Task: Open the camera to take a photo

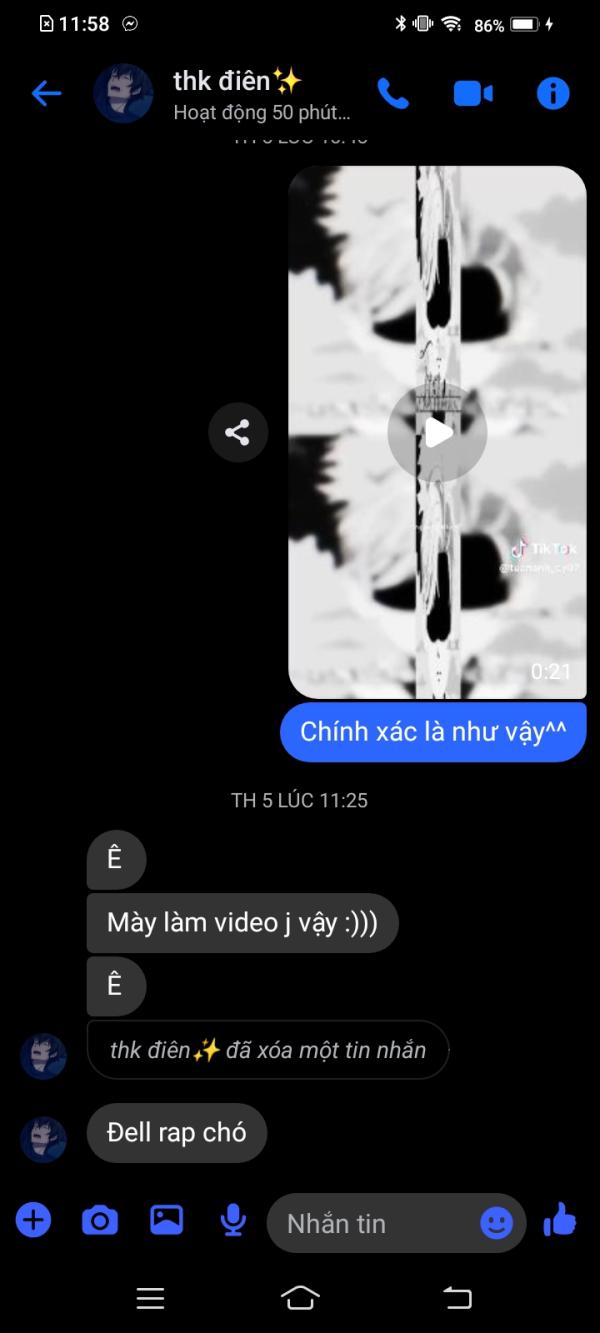Action: click(x=100, y=1221)
